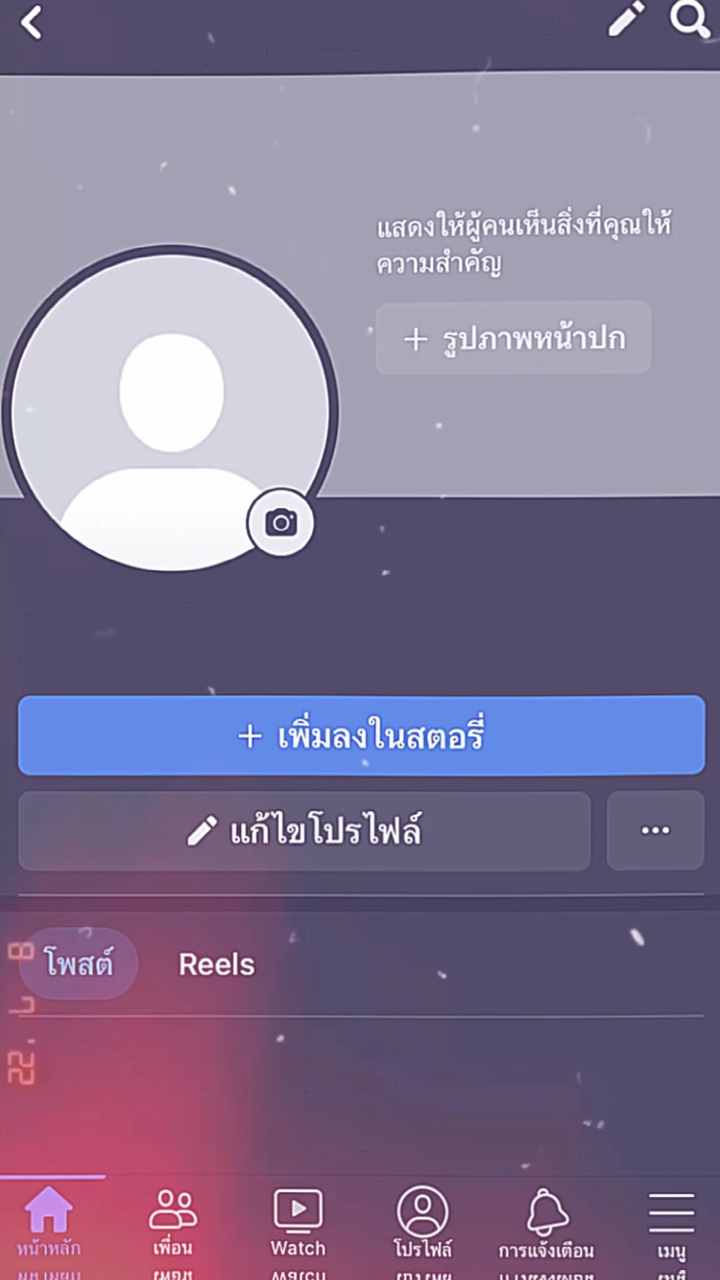Add to story with เพิ่มลงในสตอรี่ button
720x1280 pixels.
[361, 736]
